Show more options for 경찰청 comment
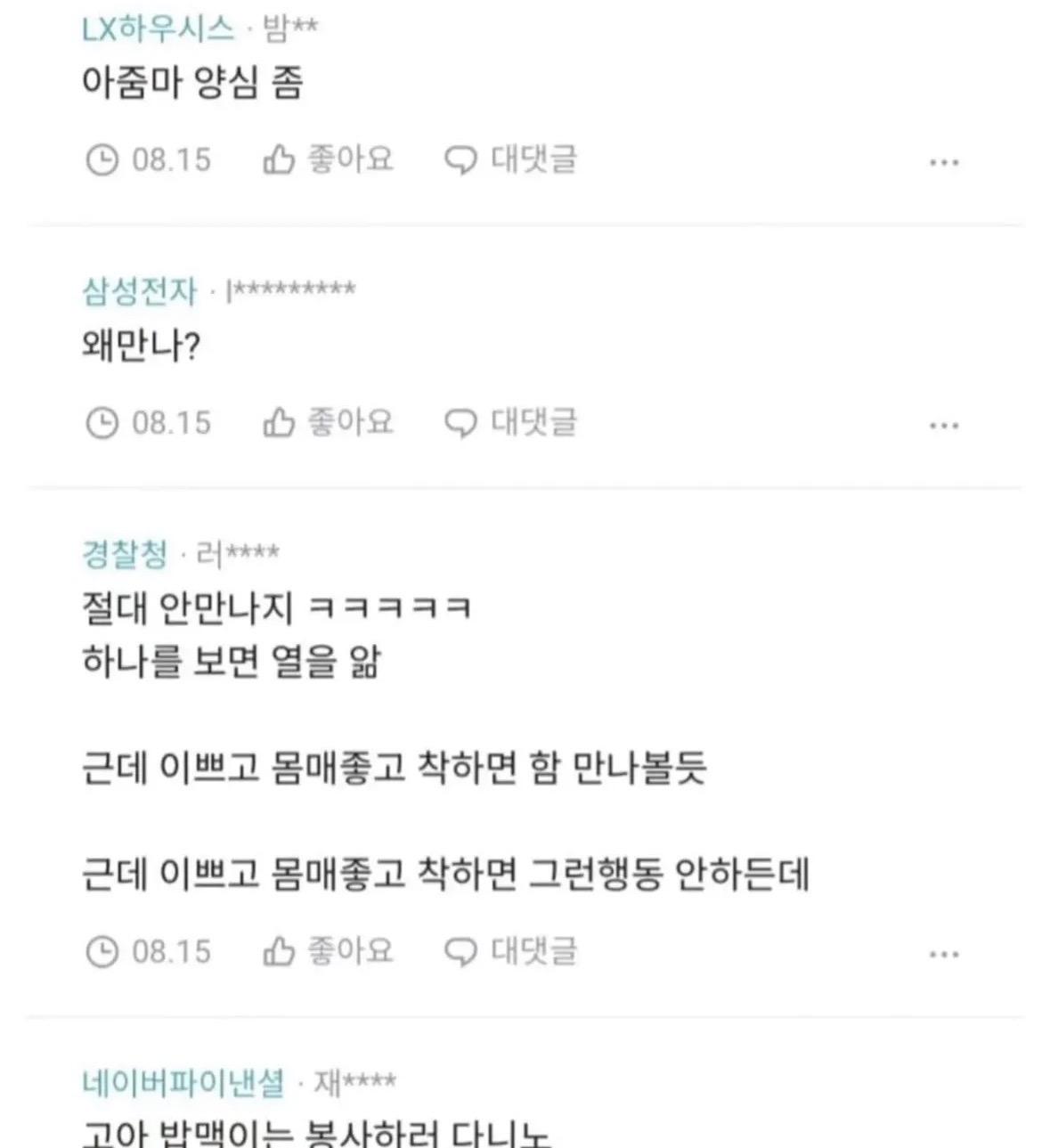Screen dimensions: 1050x1148 943,955
